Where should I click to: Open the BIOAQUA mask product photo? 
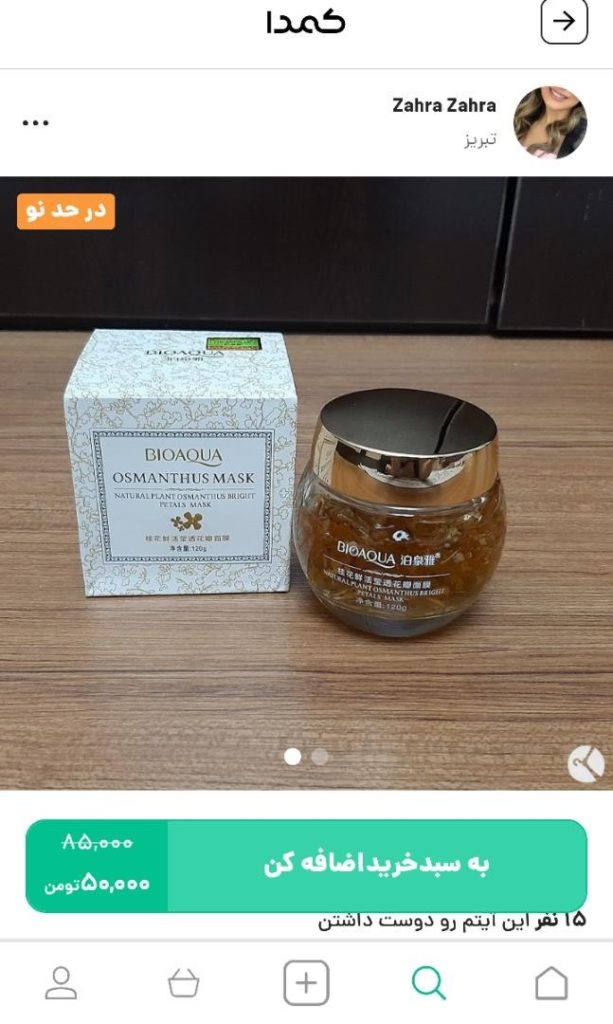(306, 480)
